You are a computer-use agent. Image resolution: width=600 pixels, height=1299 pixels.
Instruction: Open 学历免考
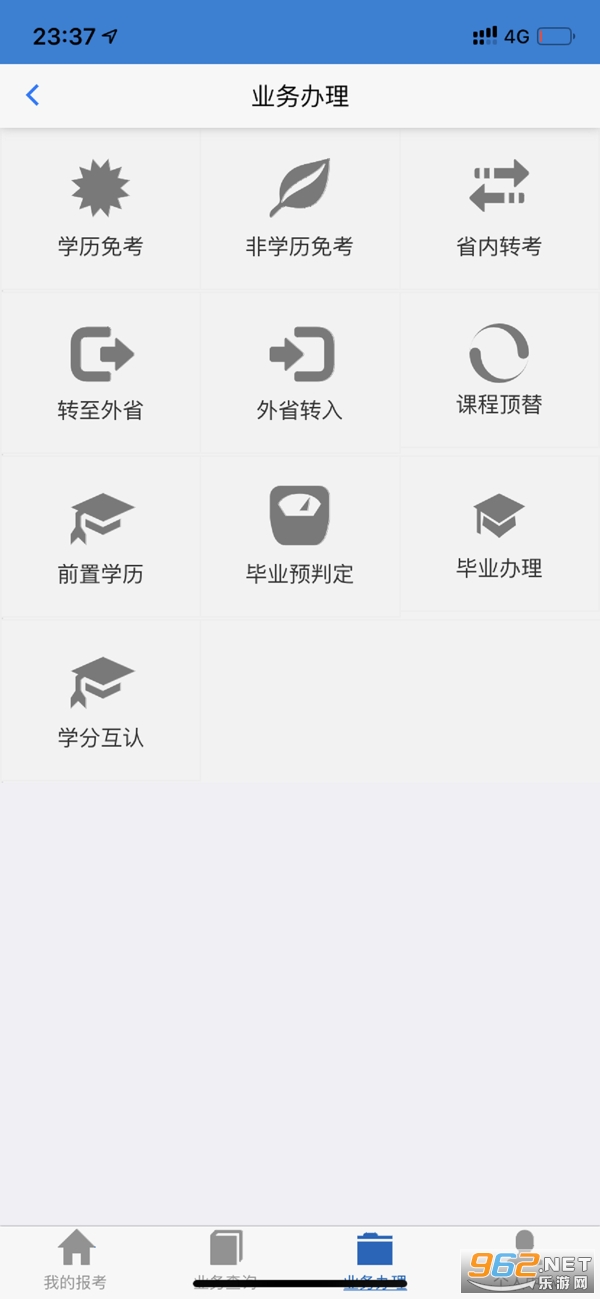coord(100,210)
